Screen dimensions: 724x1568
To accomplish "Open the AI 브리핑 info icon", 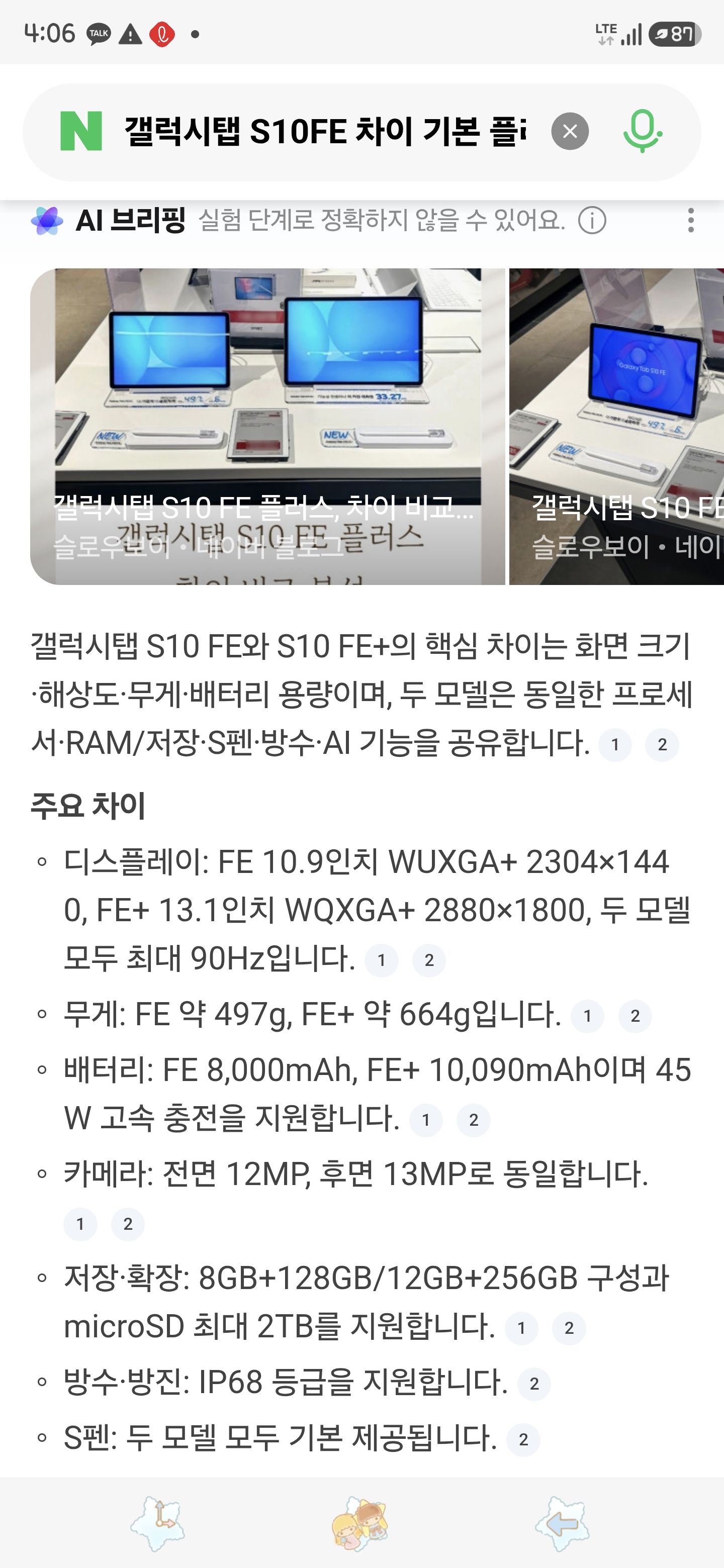I will (592, 220).
